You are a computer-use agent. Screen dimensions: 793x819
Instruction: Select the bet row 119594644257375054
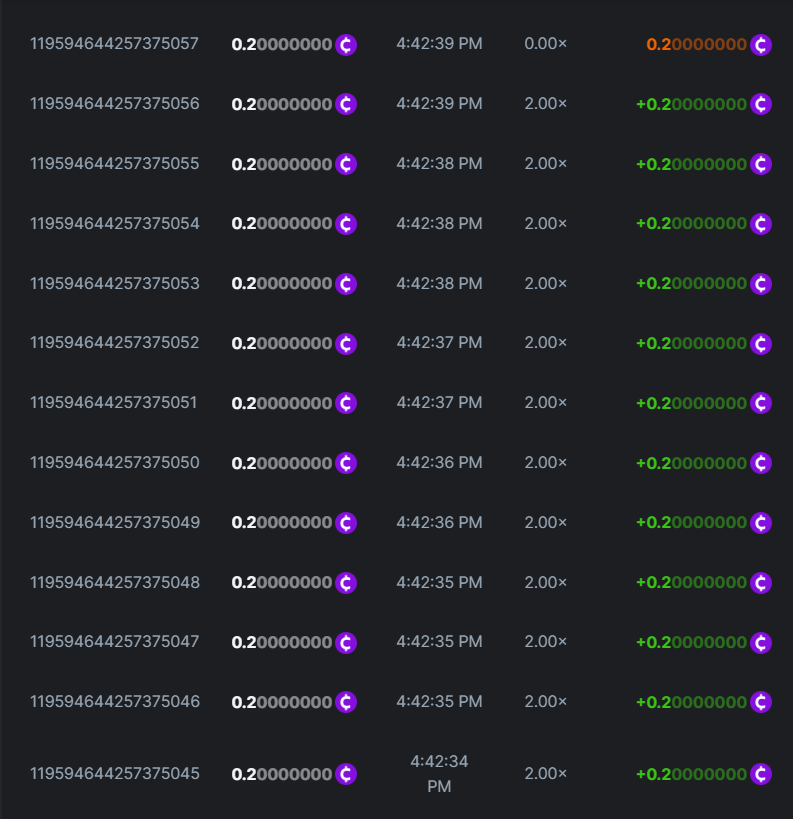[x=115, y=224]
